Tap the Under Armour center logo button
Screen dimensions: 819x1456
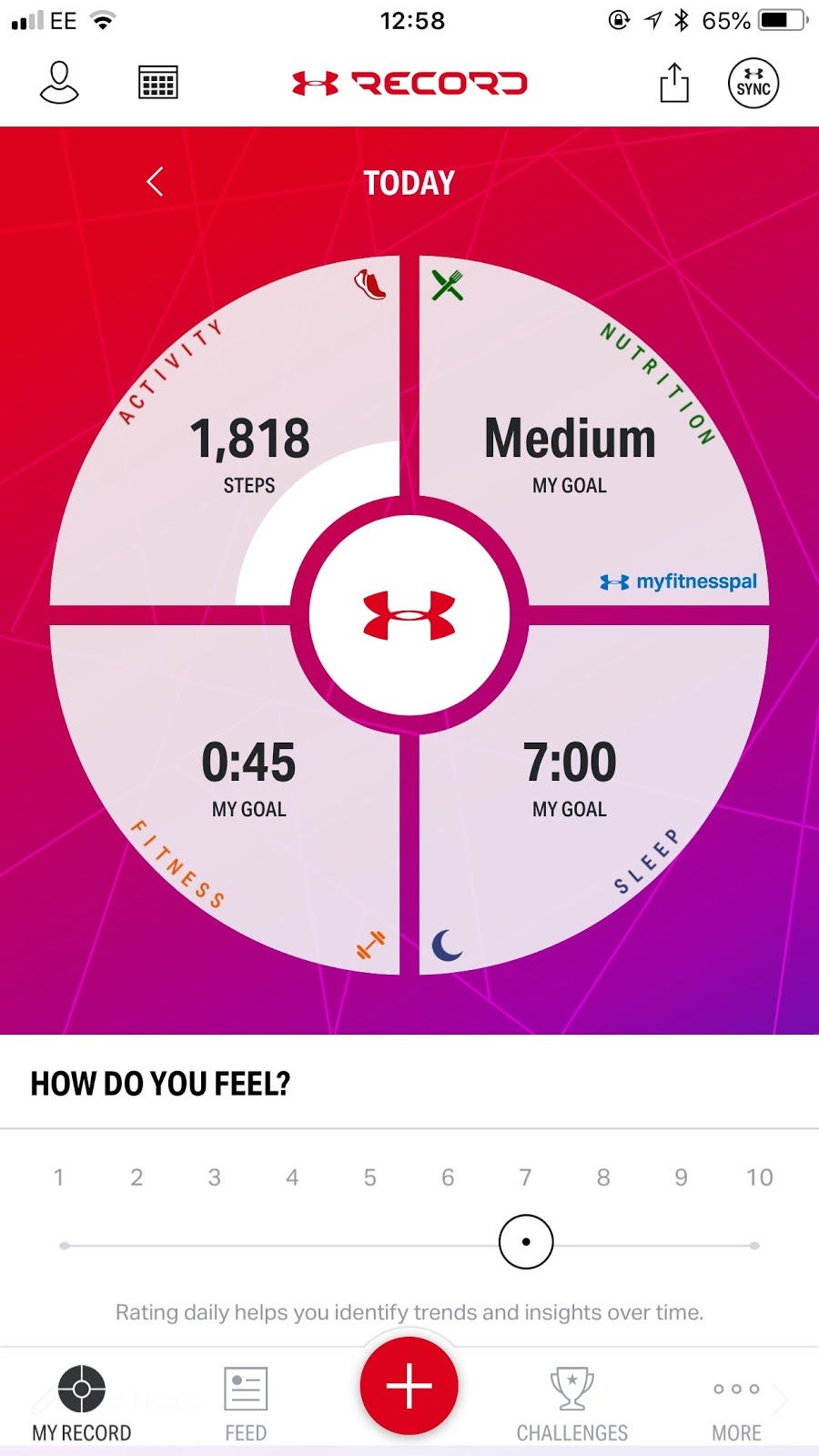409,615
